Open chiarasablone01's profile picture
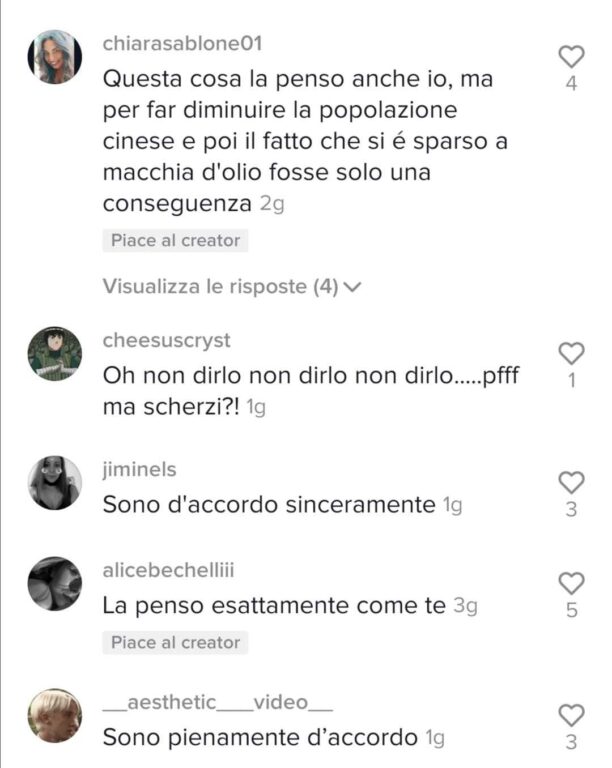Image resolution: width=612 pixels, height=768 pixels. [55, 56]
